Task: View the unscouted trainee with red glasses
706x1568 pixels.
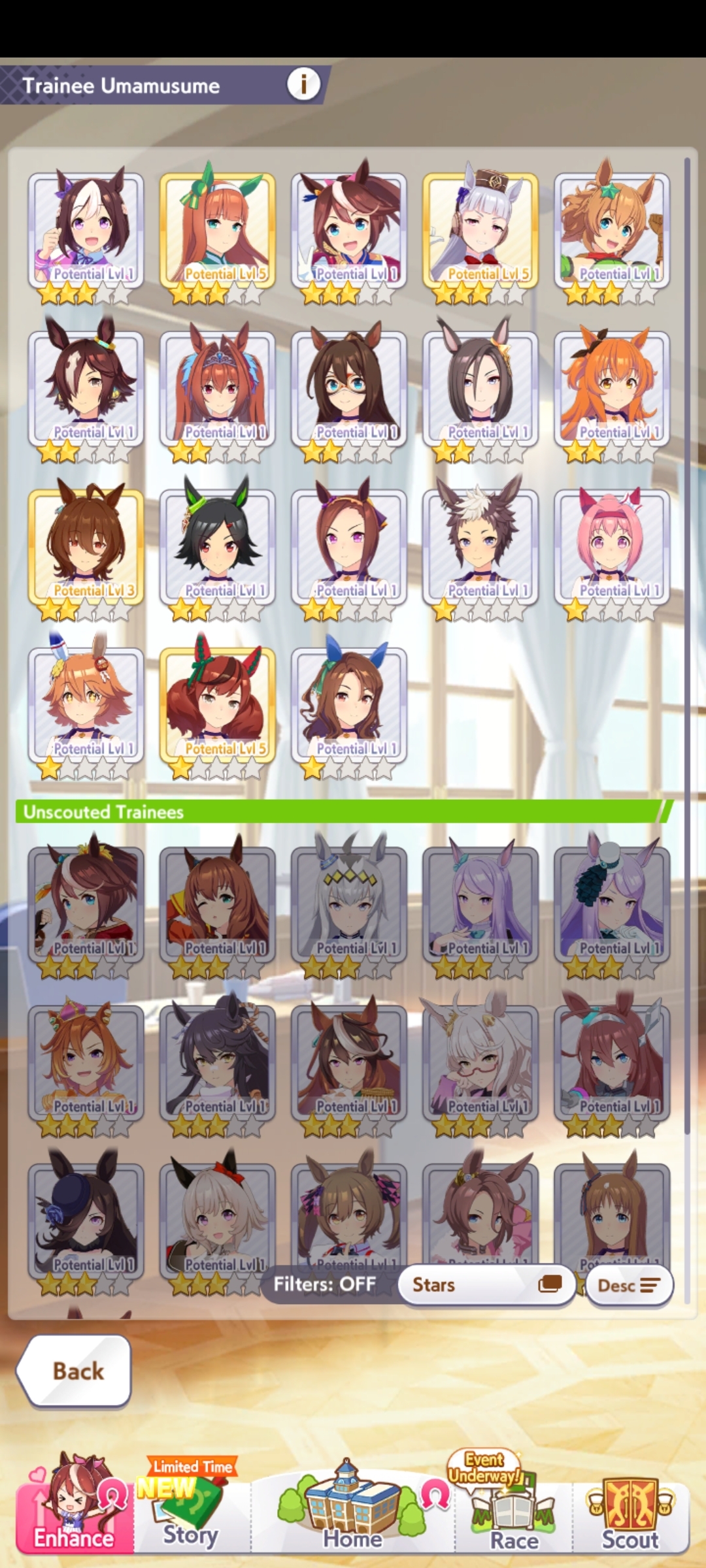Action: (480, 1062)
